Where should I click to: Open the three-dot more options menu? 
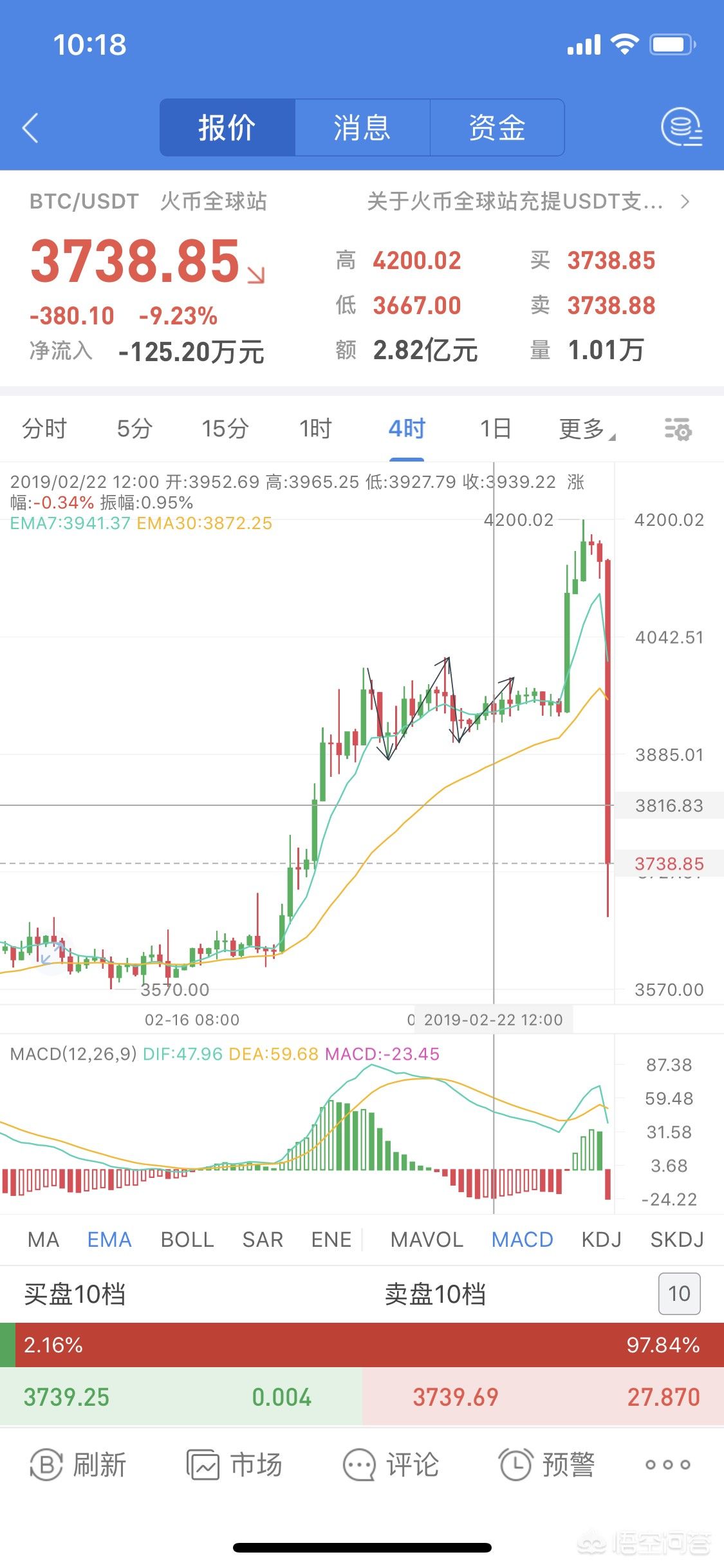point(668,1465)
